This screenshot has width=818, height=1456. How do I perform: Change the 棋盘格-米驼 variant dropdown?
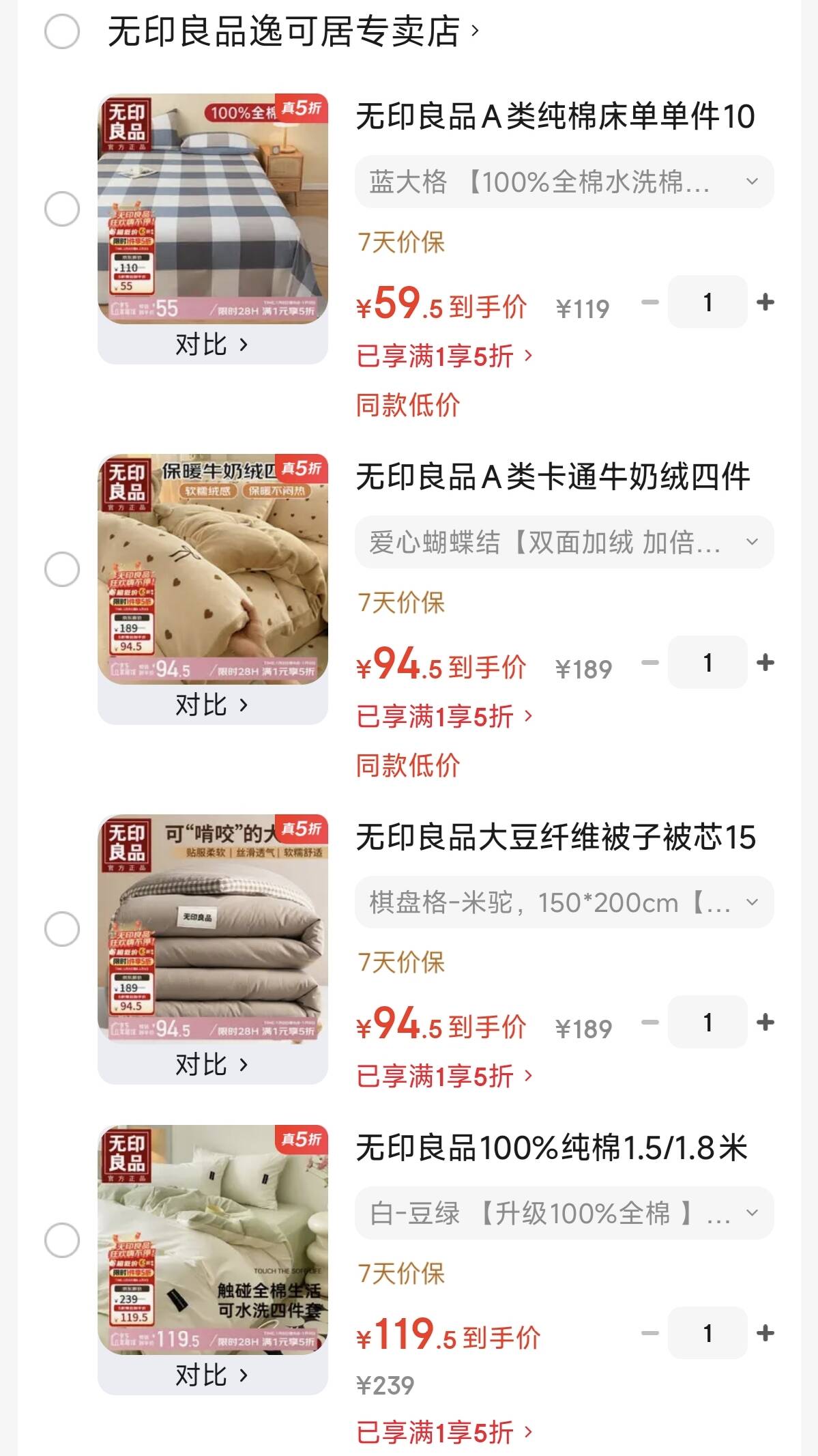click(x=564, y=902)
